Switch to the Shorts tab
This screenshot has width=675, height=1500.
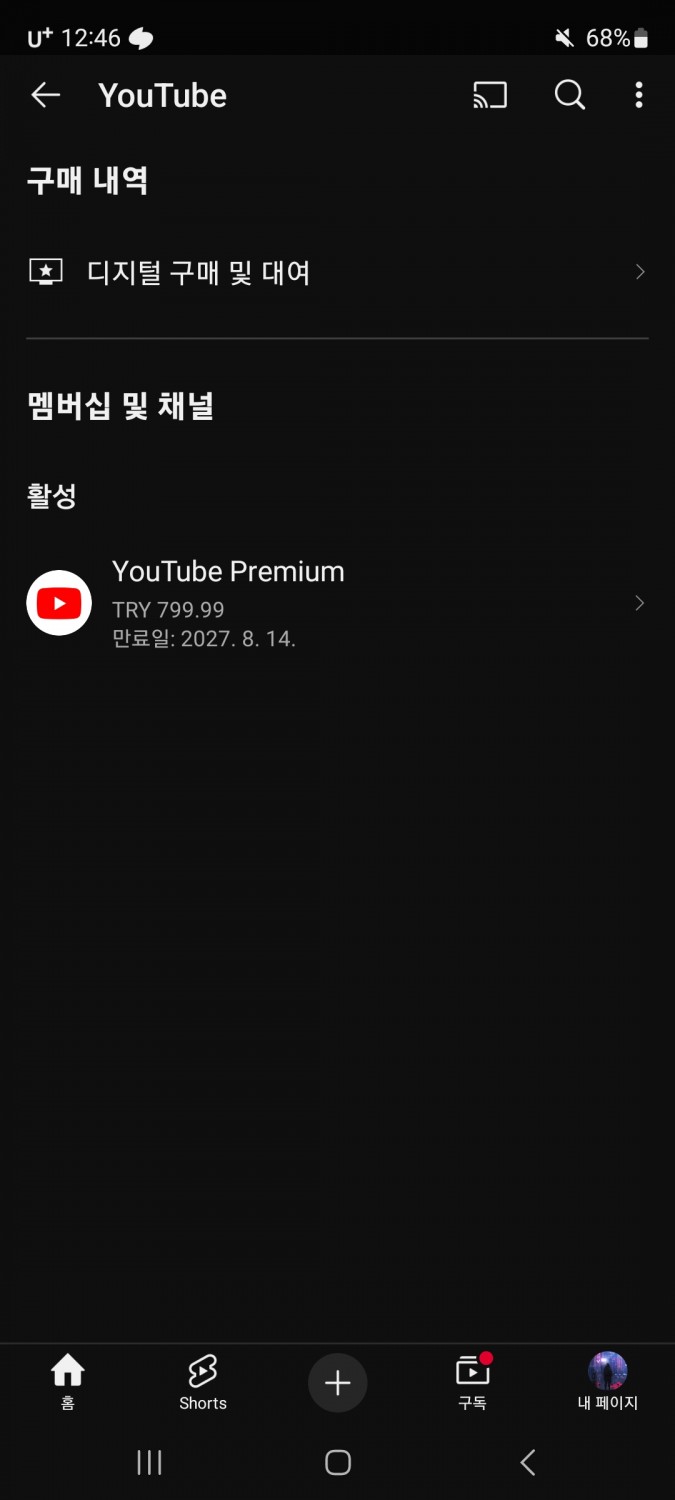[203, 1383]
